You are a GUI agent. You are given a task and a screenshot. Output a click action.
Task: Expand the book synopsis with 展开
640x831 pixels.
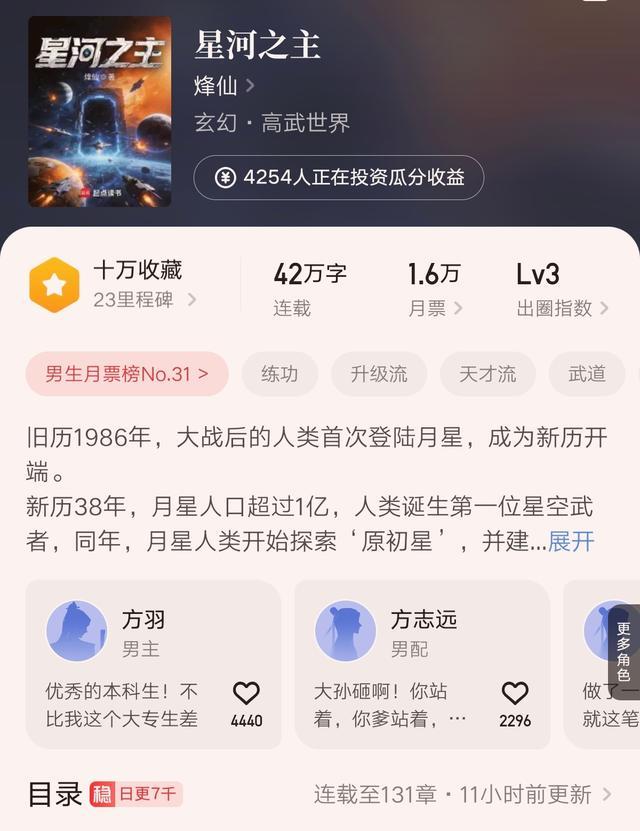[571, 542]
